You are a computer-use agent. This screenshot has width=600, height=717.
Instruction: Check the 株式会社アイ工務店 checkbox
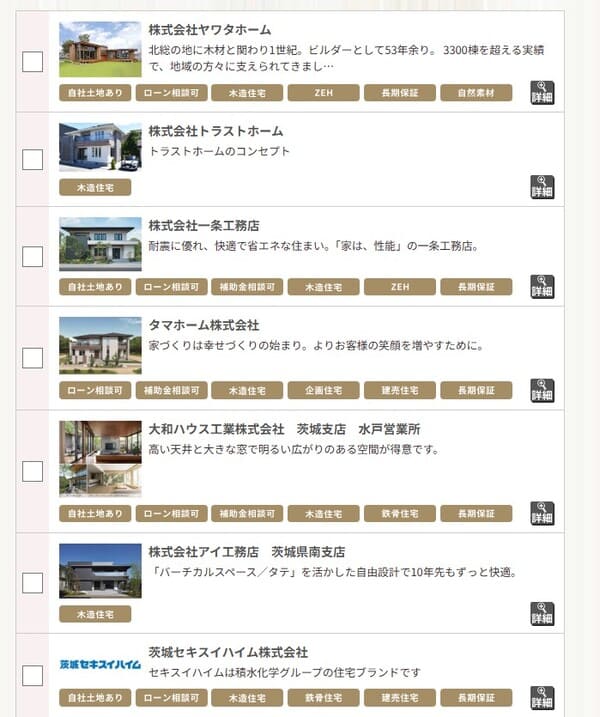tap(33, 583)
